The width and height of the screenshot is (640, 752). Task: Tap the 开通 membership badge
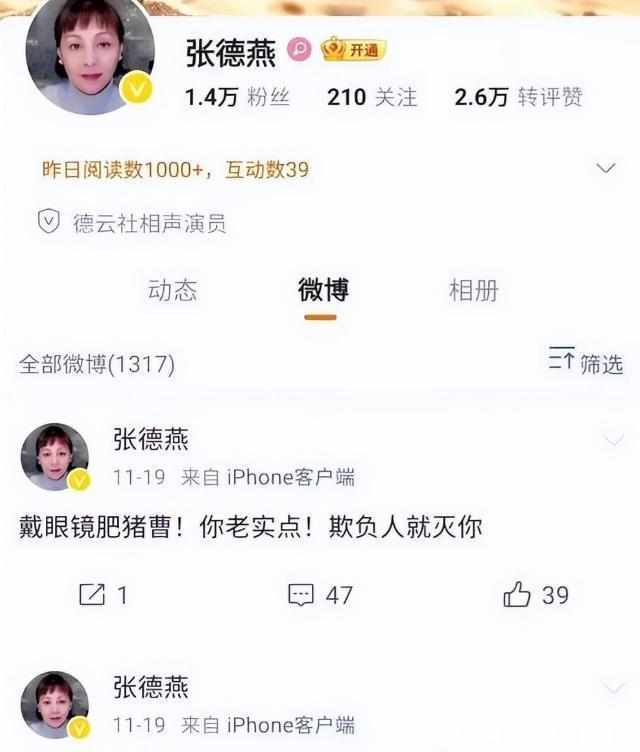pyautogui.click(x=354, y=50)
